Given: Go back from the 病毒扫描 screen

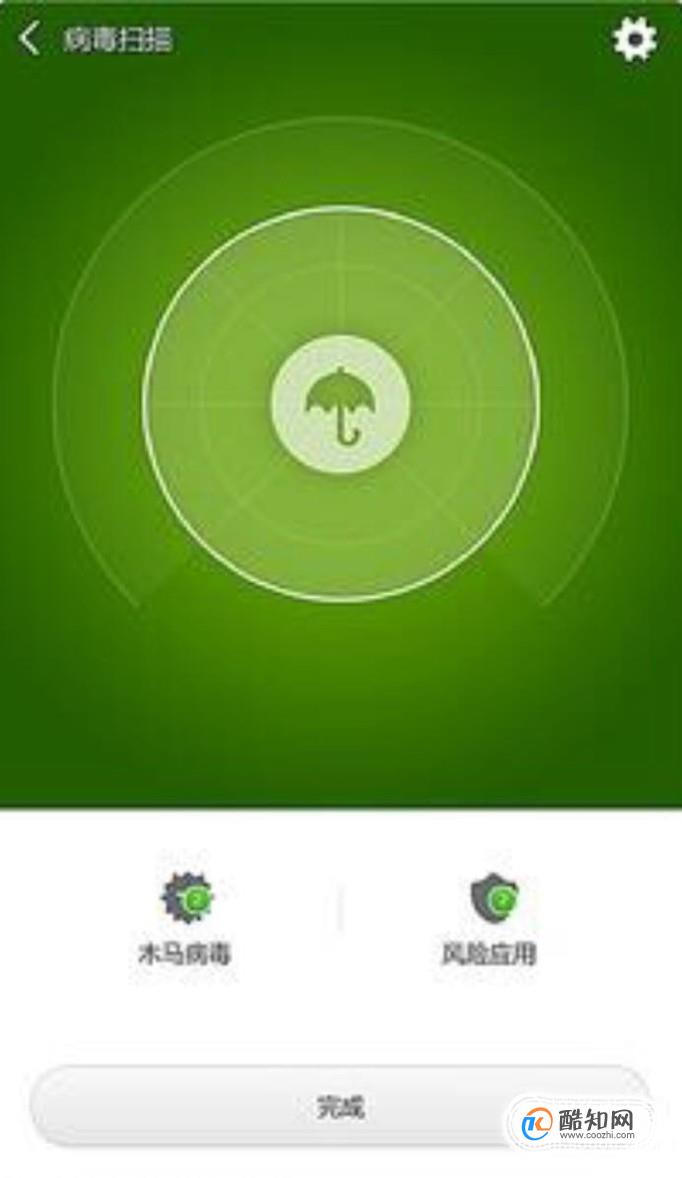Looking at the screenshot, I should point(30,40).
